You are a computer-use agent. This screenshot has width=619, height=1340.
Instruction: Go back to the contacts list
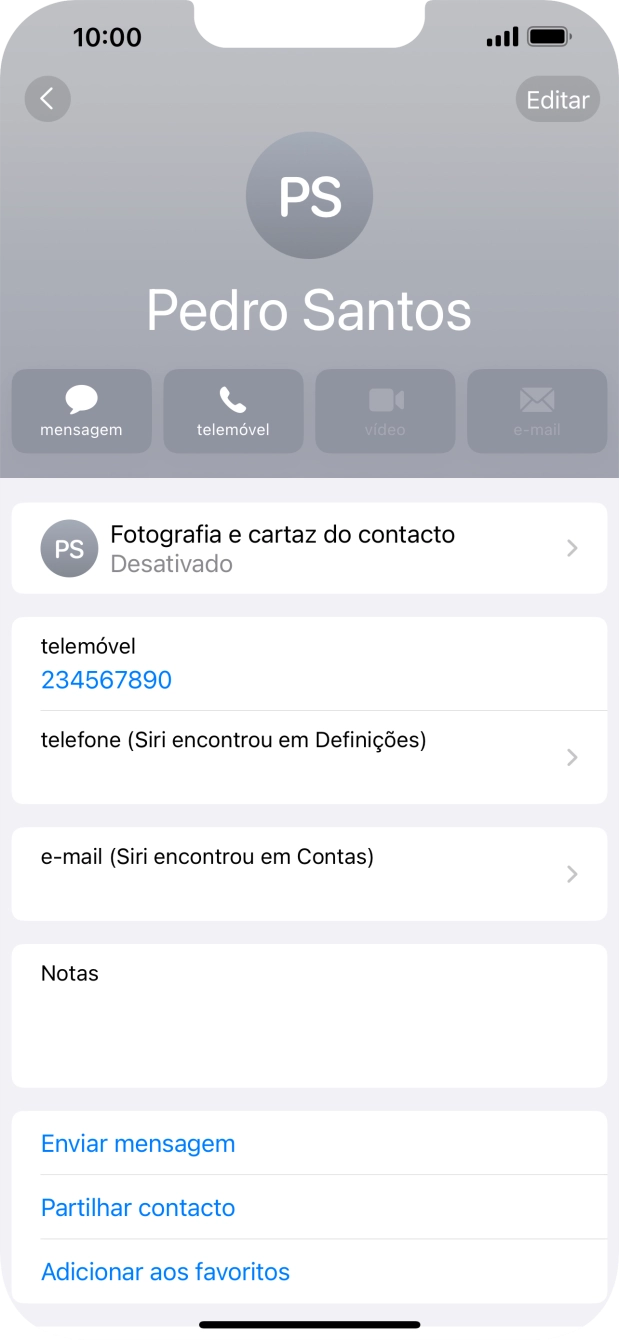tap(47, 99)
